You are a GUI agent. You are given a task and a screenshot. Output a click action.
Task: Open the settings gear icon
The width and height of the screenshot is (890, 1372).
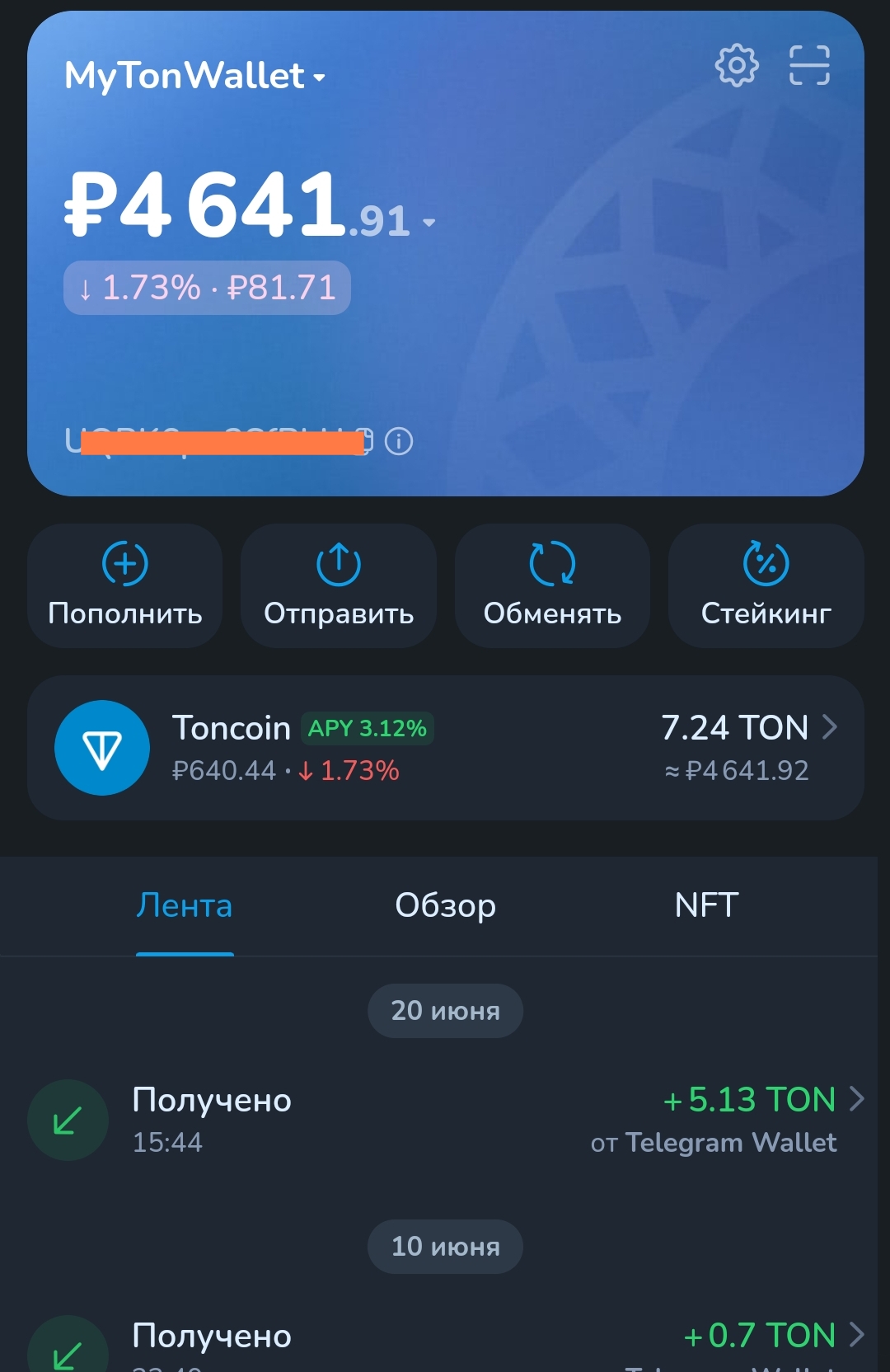[x=736, y=65]
